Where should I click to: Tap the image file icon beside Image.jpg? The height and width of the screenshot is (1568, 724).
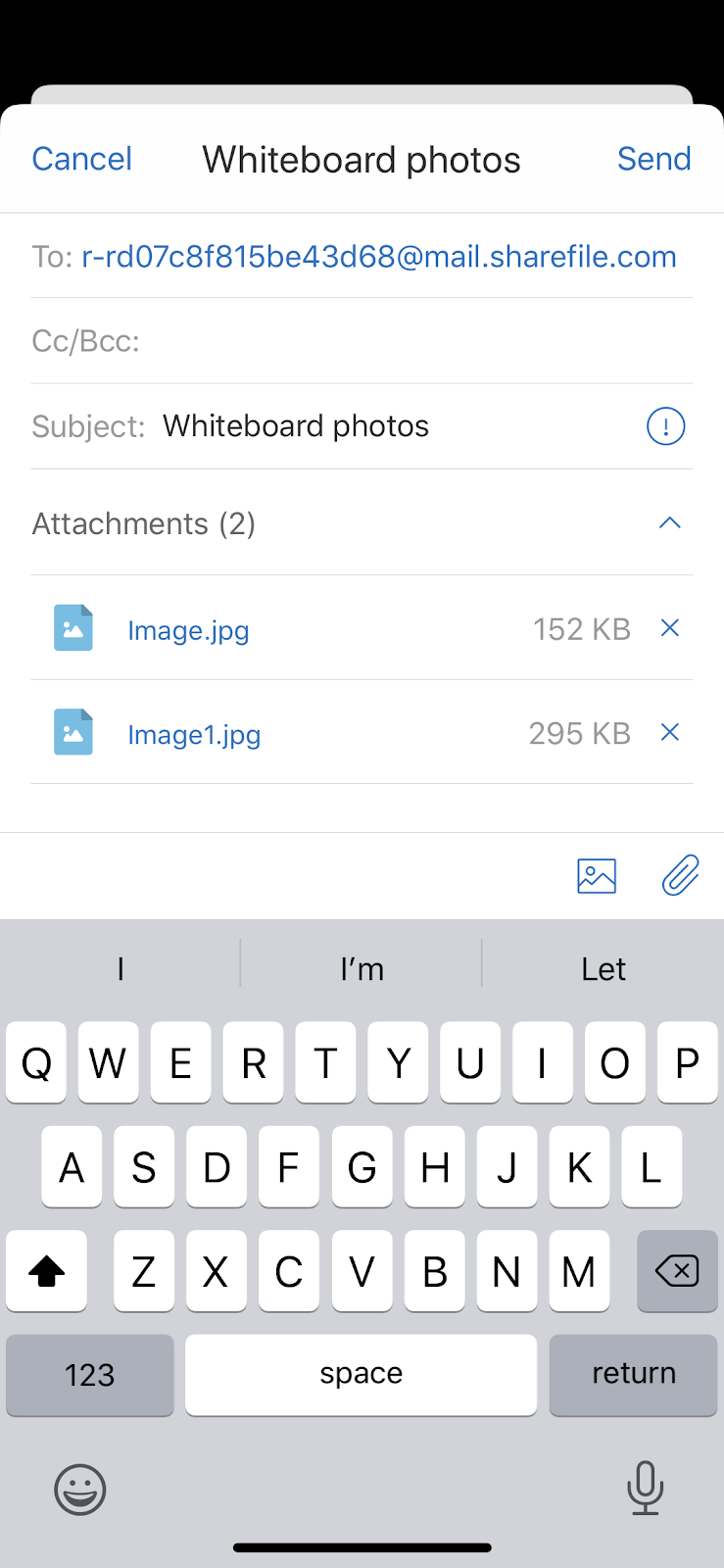coord(73,628)
